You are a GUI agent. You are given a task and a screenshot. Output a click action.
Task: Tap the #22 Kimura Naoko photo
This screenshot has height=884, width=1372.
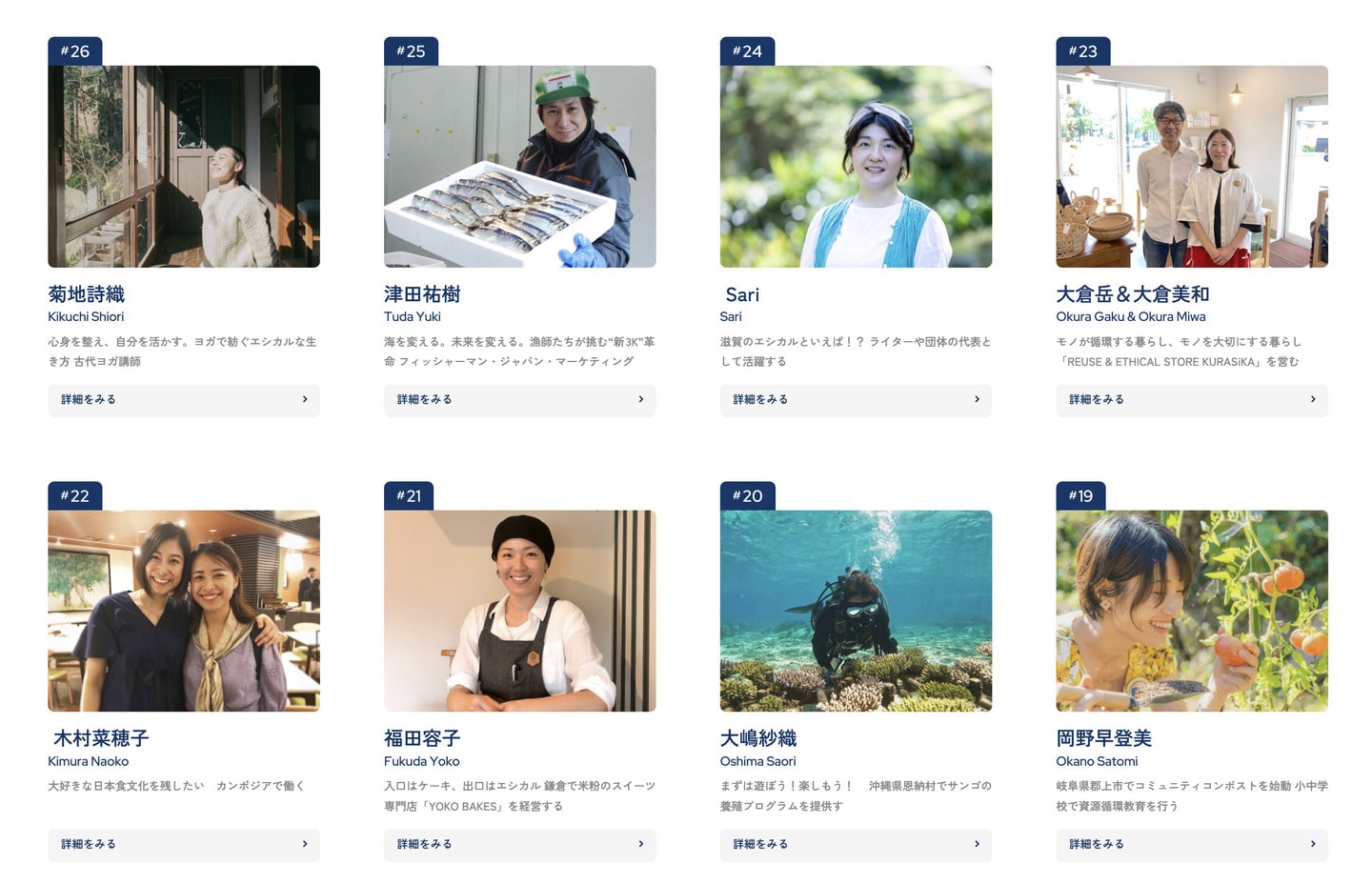[183, 611]
